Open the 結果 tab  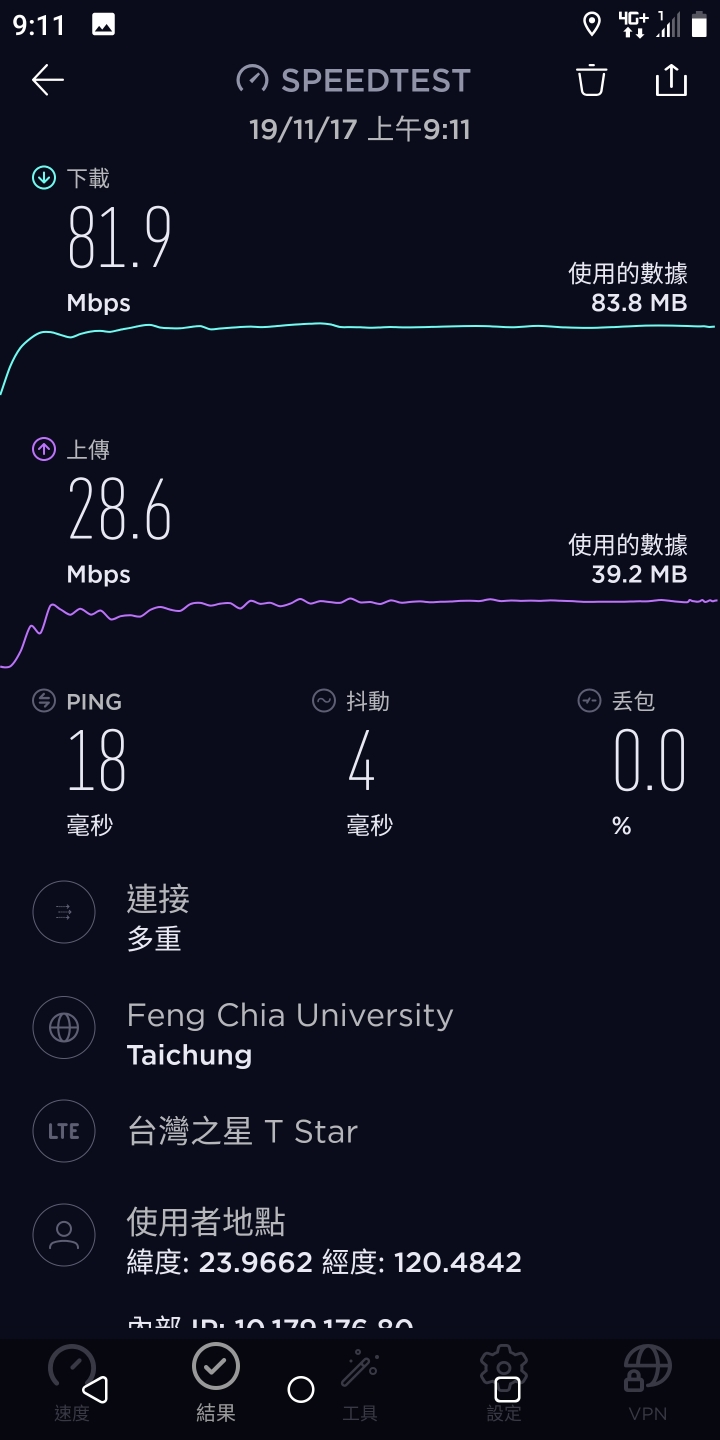coord(216,1385)
